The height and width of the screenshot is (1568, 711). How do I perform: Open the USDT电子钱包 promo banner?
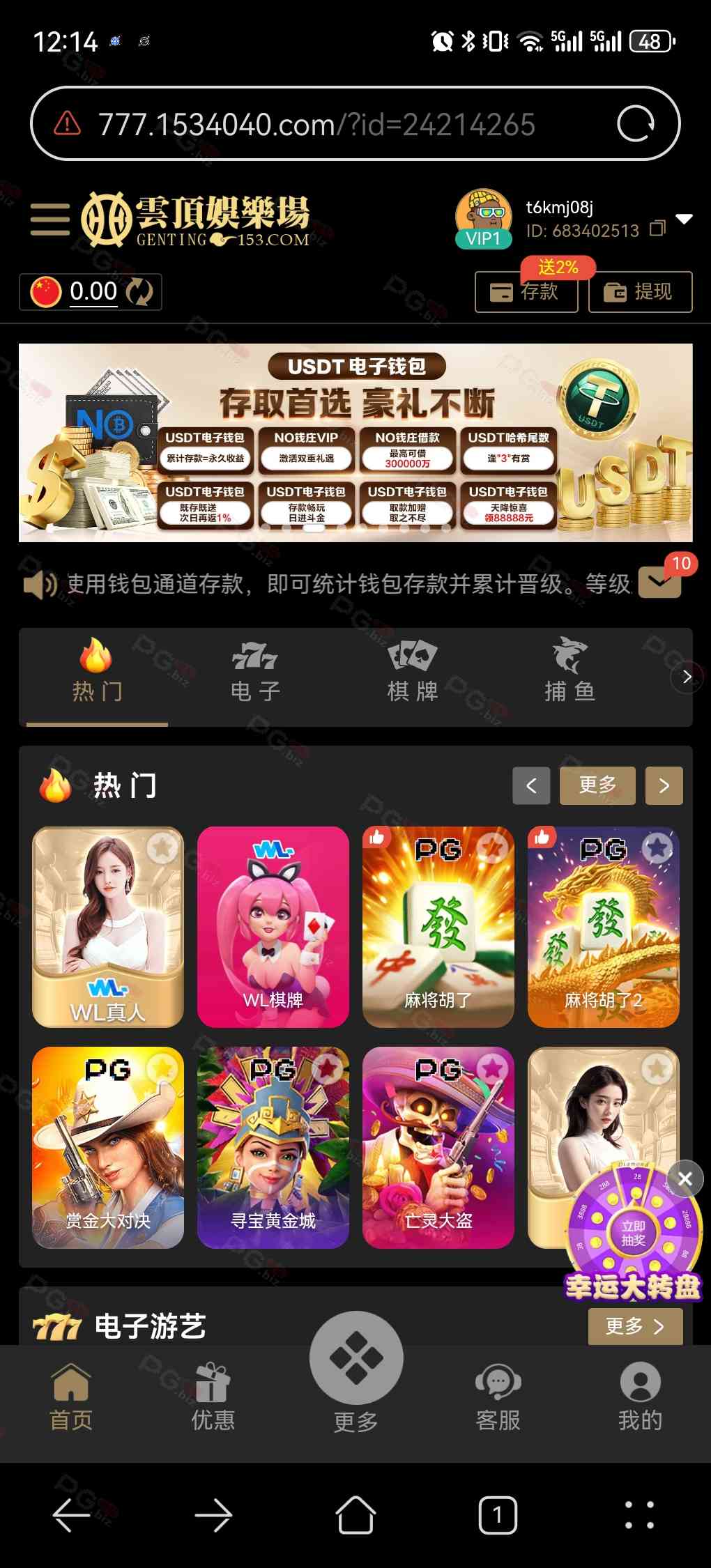[355, 443]
